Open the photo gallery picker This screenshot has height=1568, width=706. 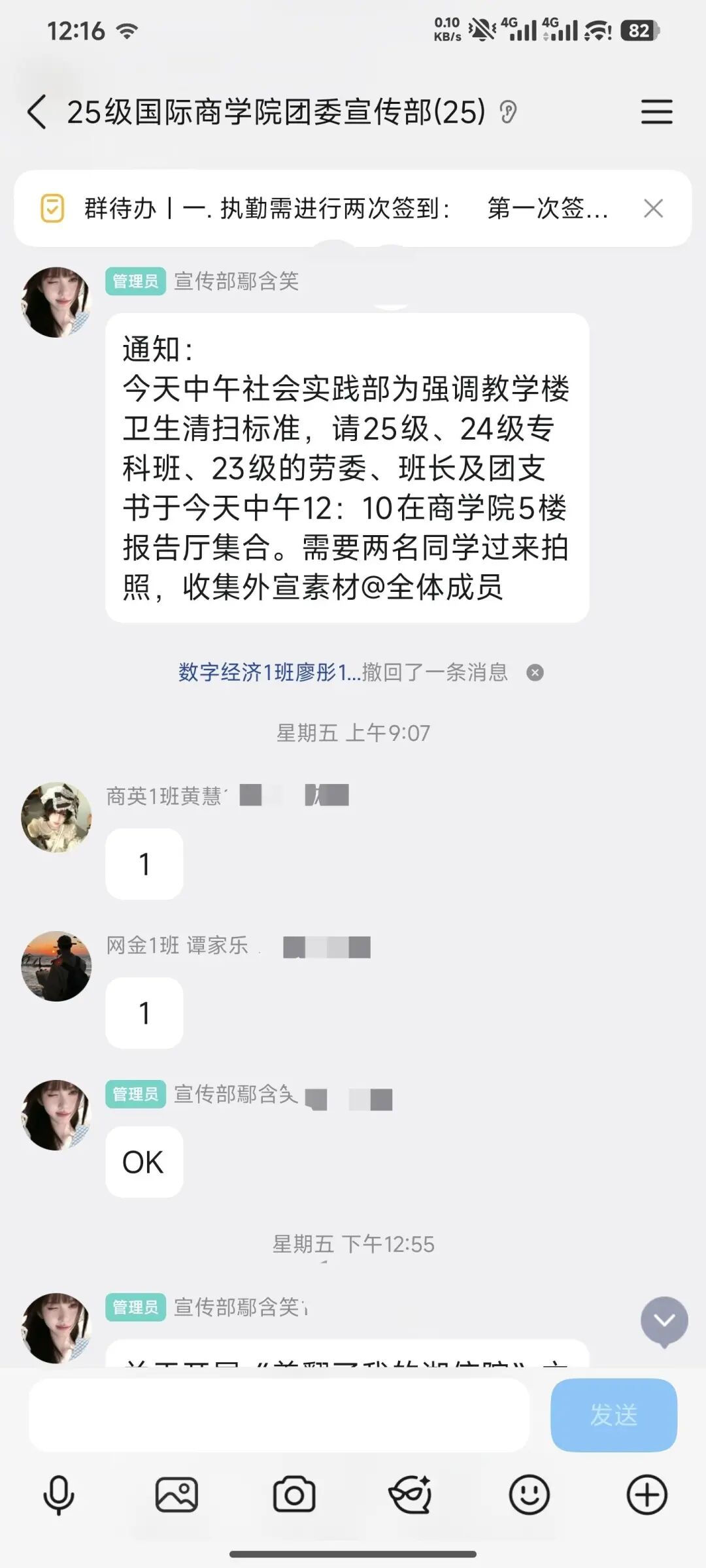176,1495
